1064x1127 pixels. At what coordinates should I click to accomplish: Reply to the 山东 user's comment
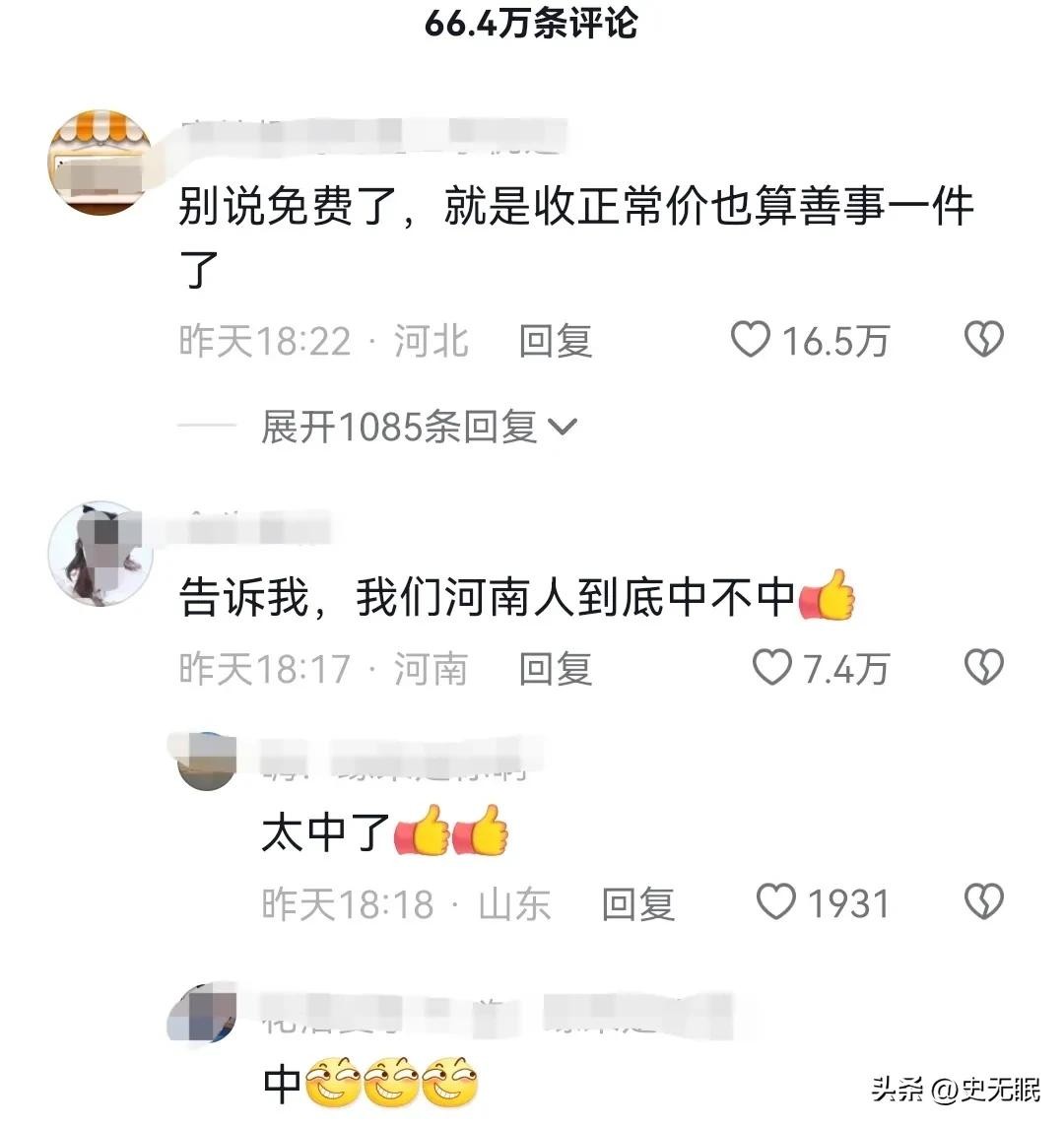click(x=638, y=903)
